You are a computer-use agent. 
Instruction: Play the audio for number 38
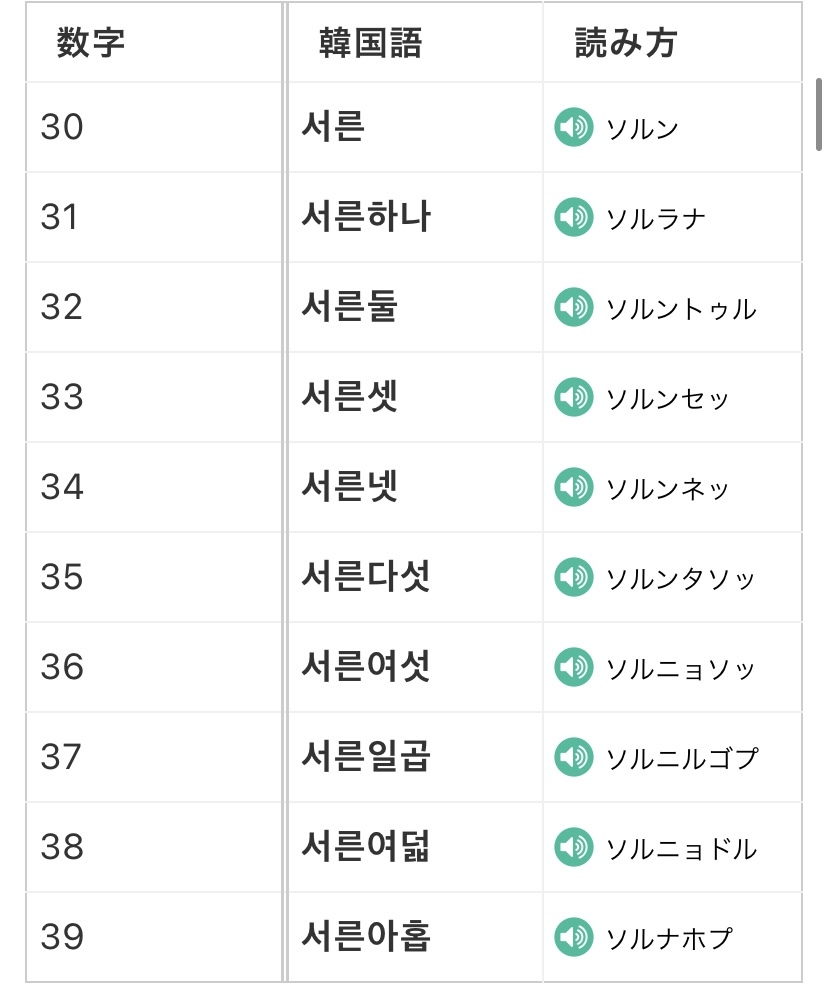(571, 848)
